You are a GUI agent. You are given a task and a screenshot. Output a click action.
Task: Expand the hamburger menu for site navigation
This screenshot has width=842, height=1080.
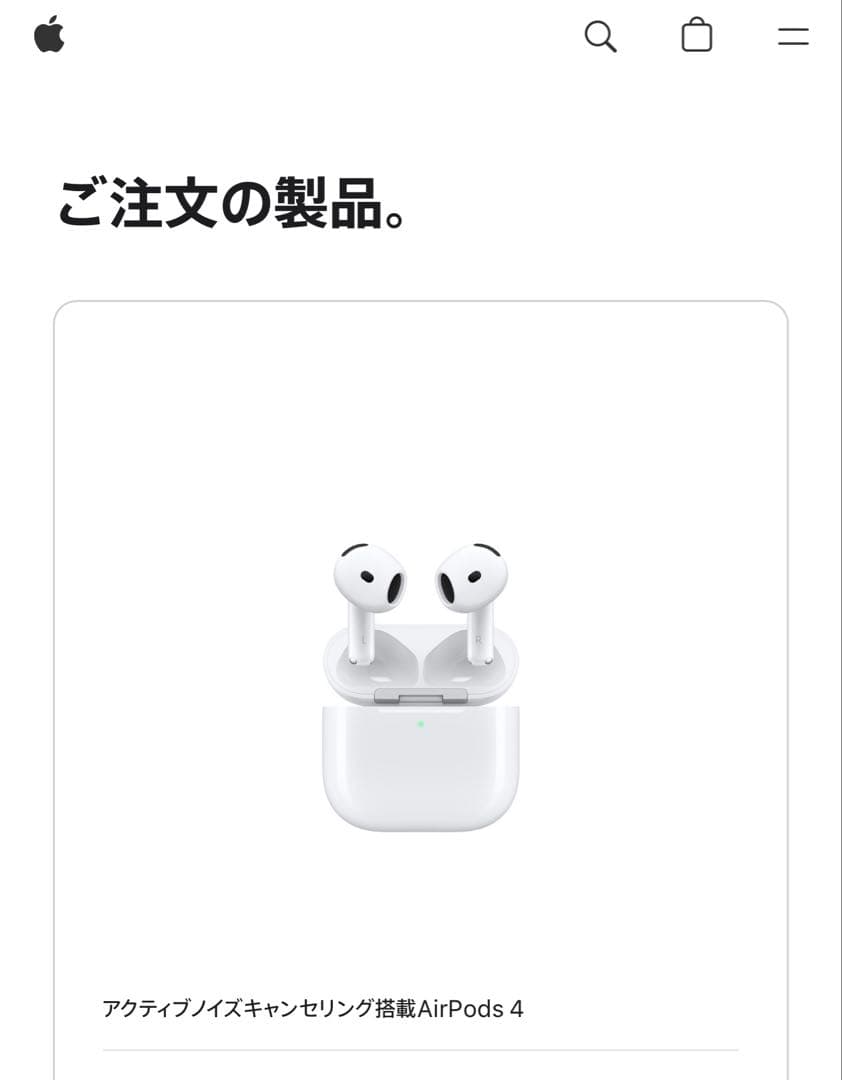tap(793, 38)
